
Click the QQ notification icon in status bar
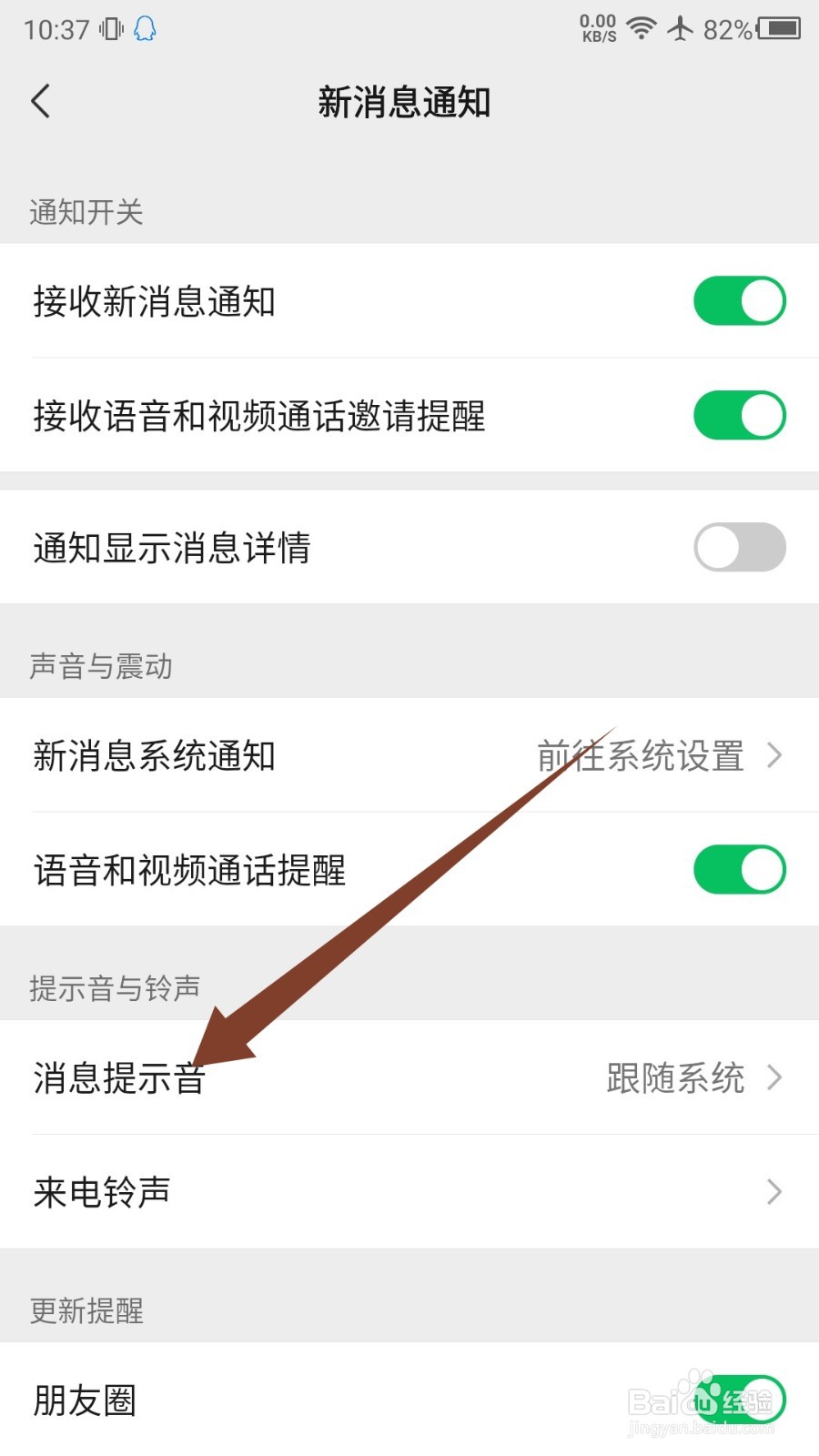pyautogui.click(x=146, y=30)
